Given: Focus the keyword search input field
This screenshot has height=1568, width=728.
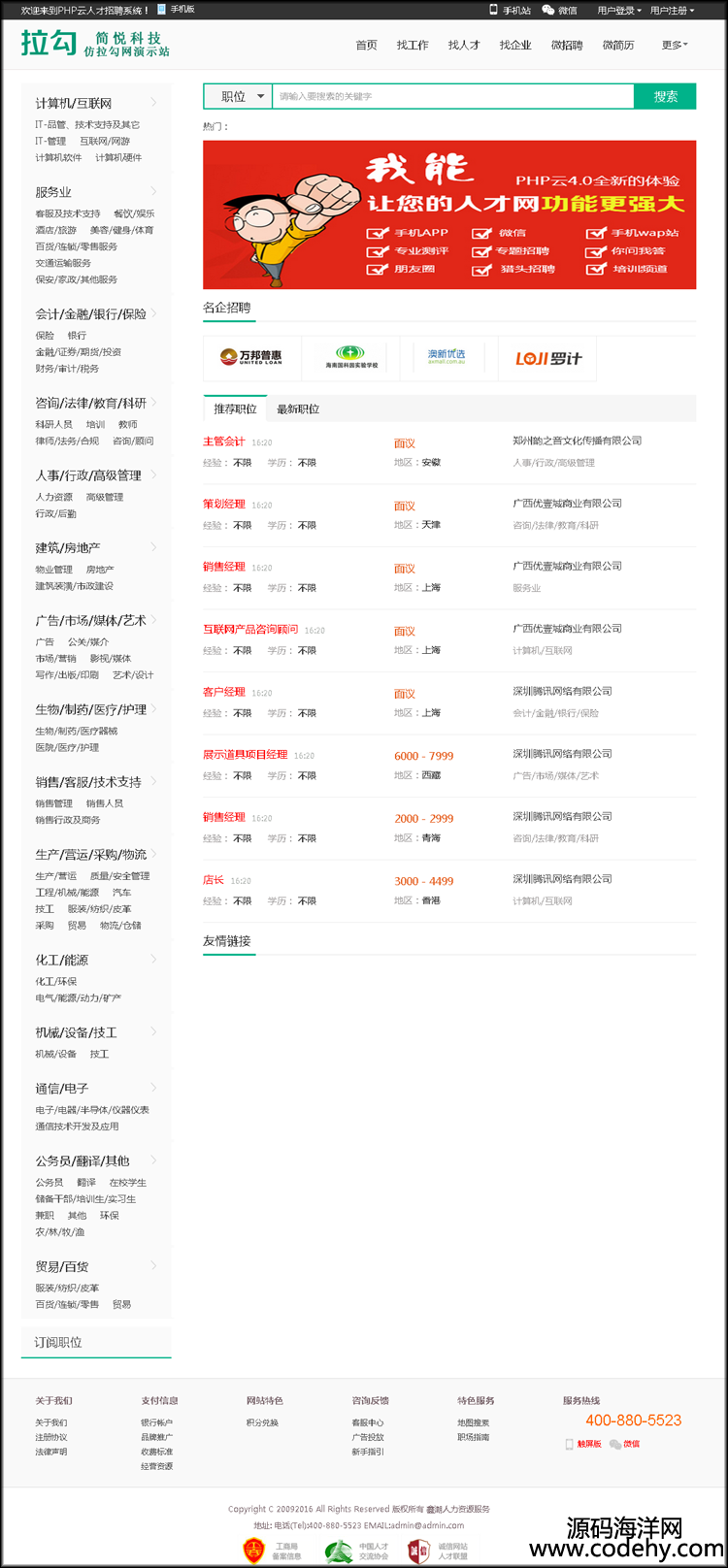Looking at the screenshot, I should [452, 96].
